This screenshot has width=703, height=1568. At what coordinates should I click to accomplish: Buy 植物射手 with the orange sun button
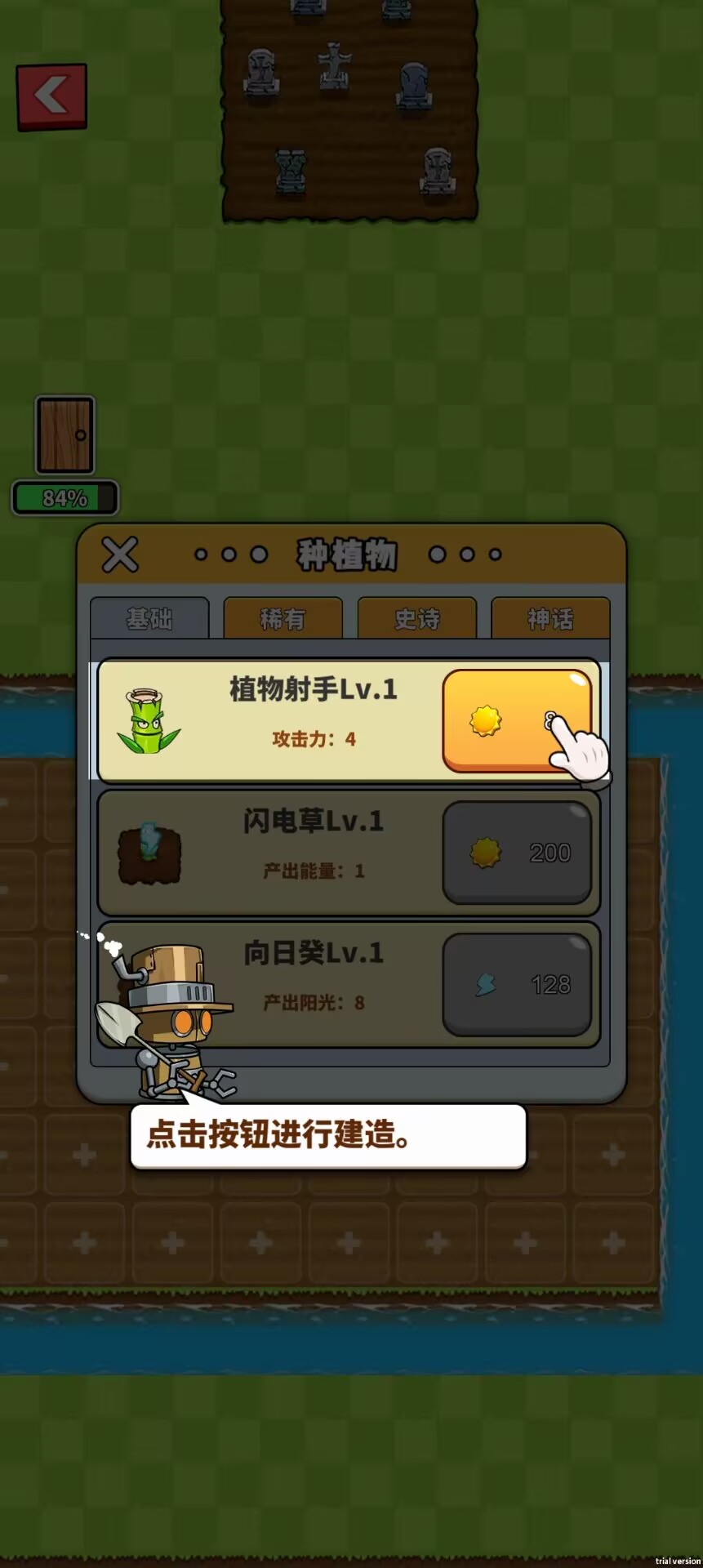517,721
